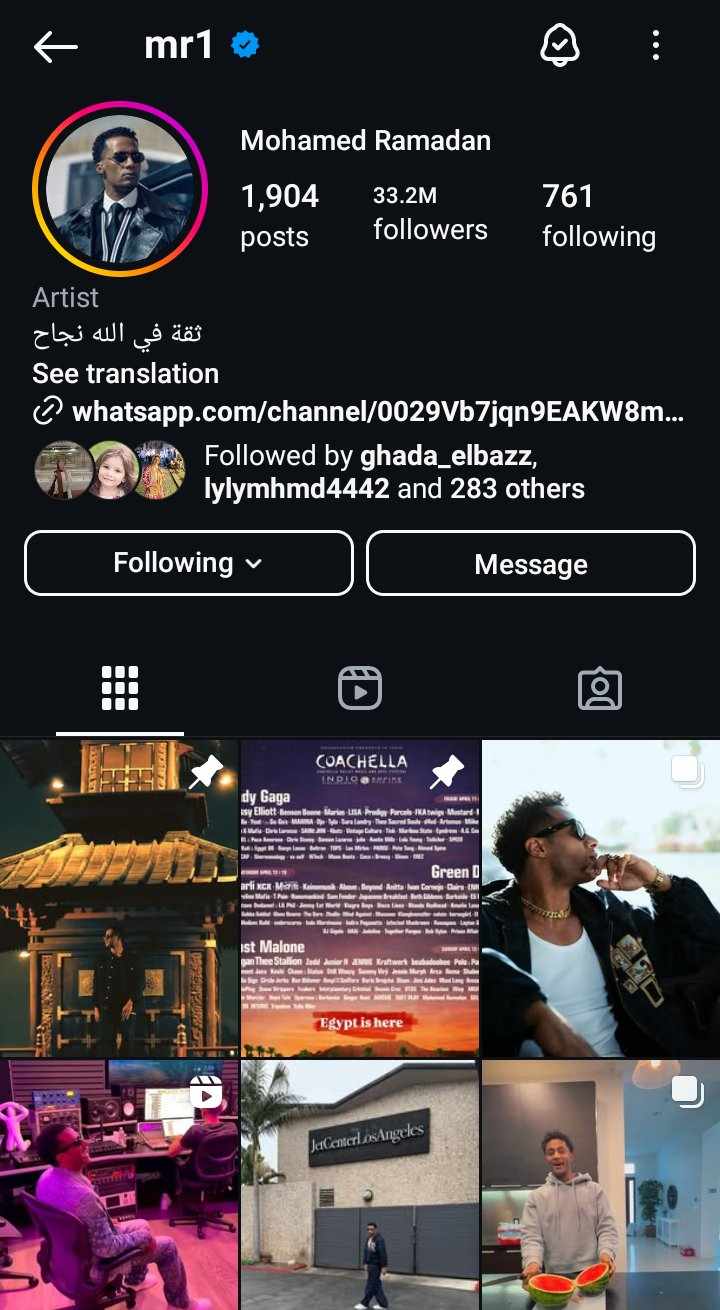This screenshot has width=720, height=1310.
Task: Open the 33.2M followers list
Action: click(x=430, y=213)
